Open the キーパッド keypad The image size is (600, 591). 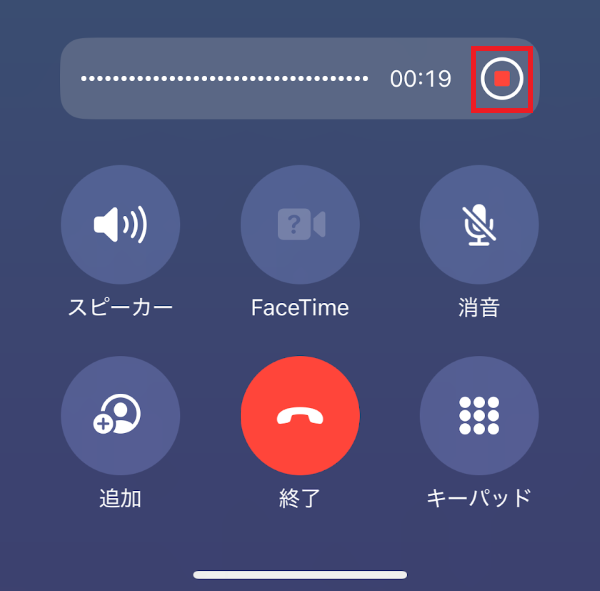click(479, 415)
